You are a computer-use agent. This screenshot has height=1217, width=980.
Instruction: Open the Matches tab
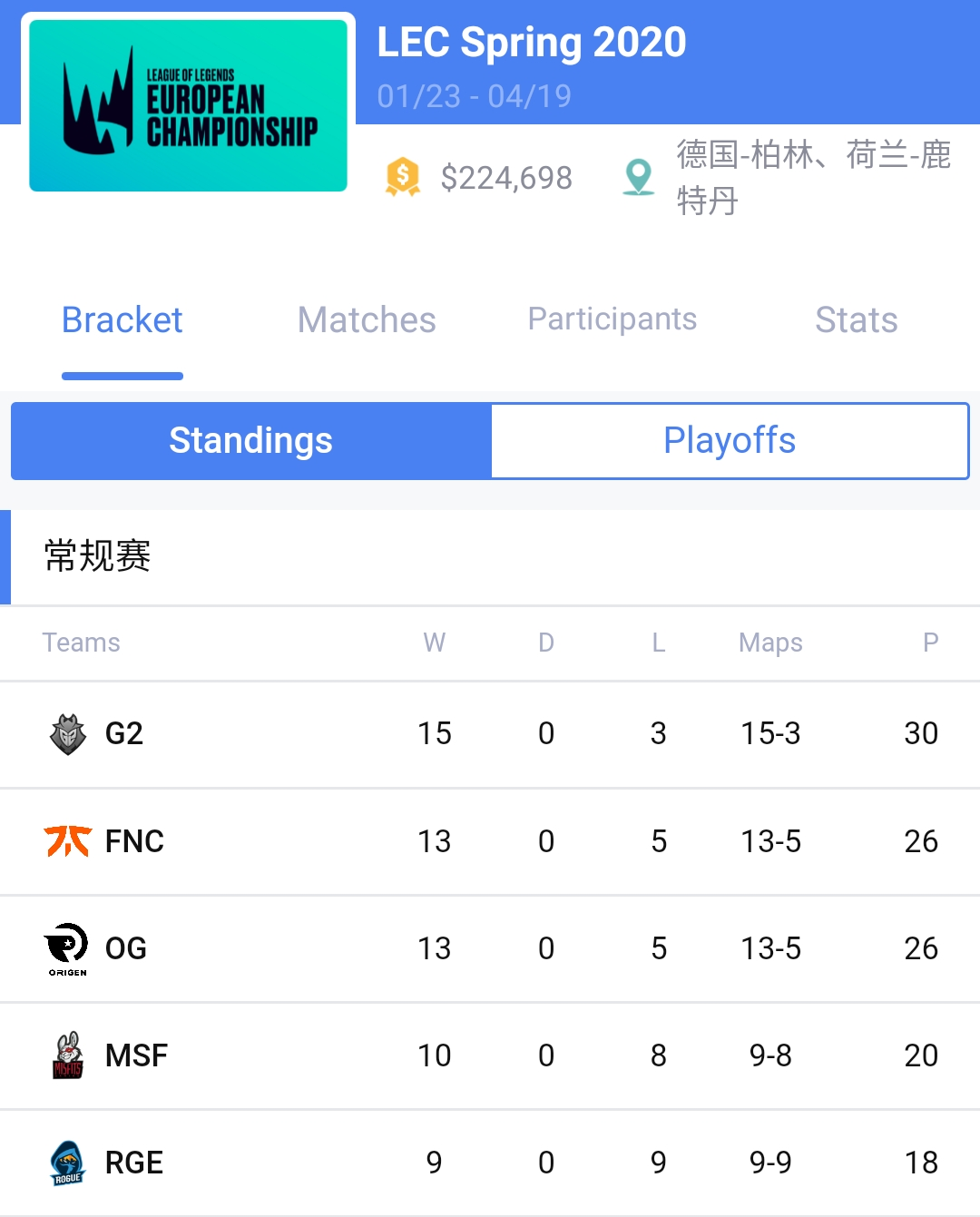pos(367,320)
